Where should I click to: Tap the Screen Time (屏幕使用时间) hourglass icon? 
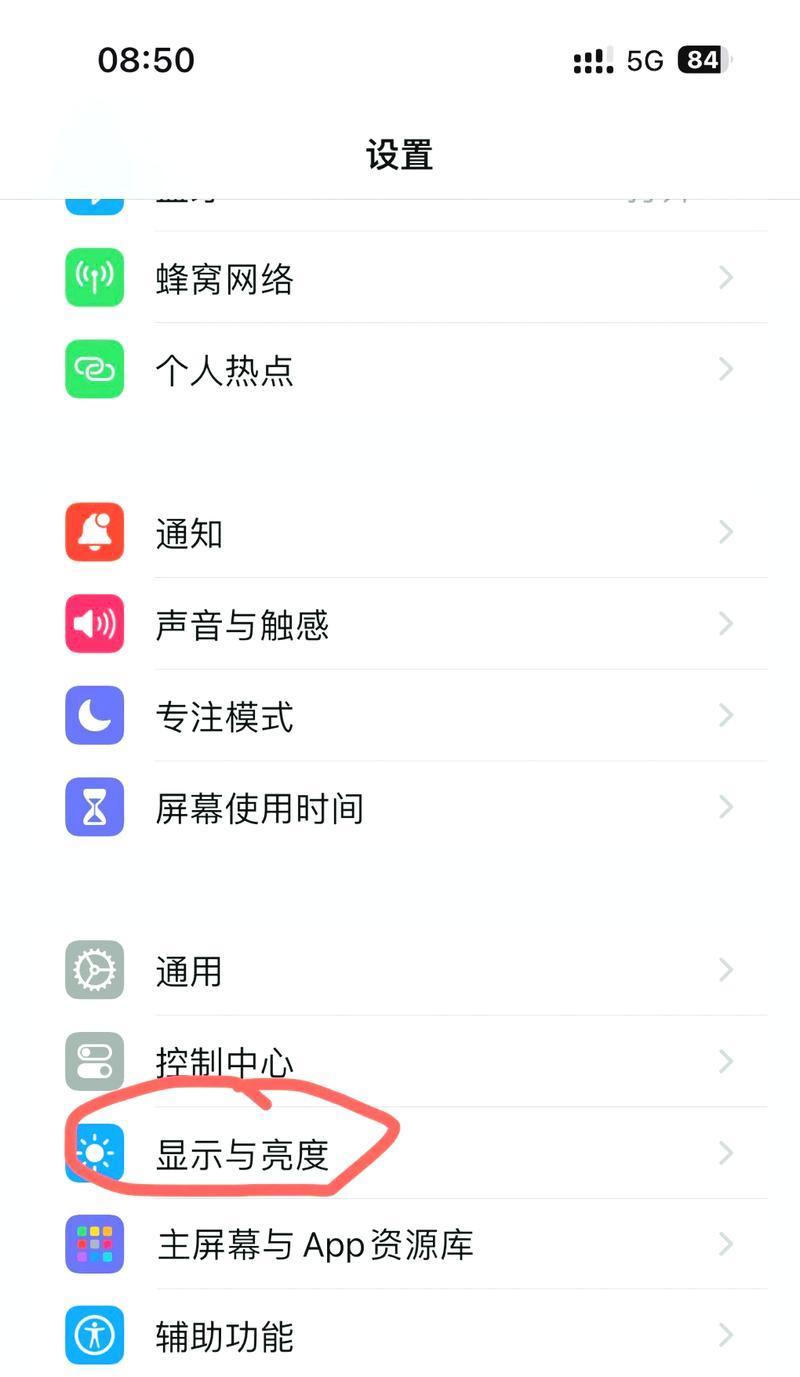(x=94, y=807)
